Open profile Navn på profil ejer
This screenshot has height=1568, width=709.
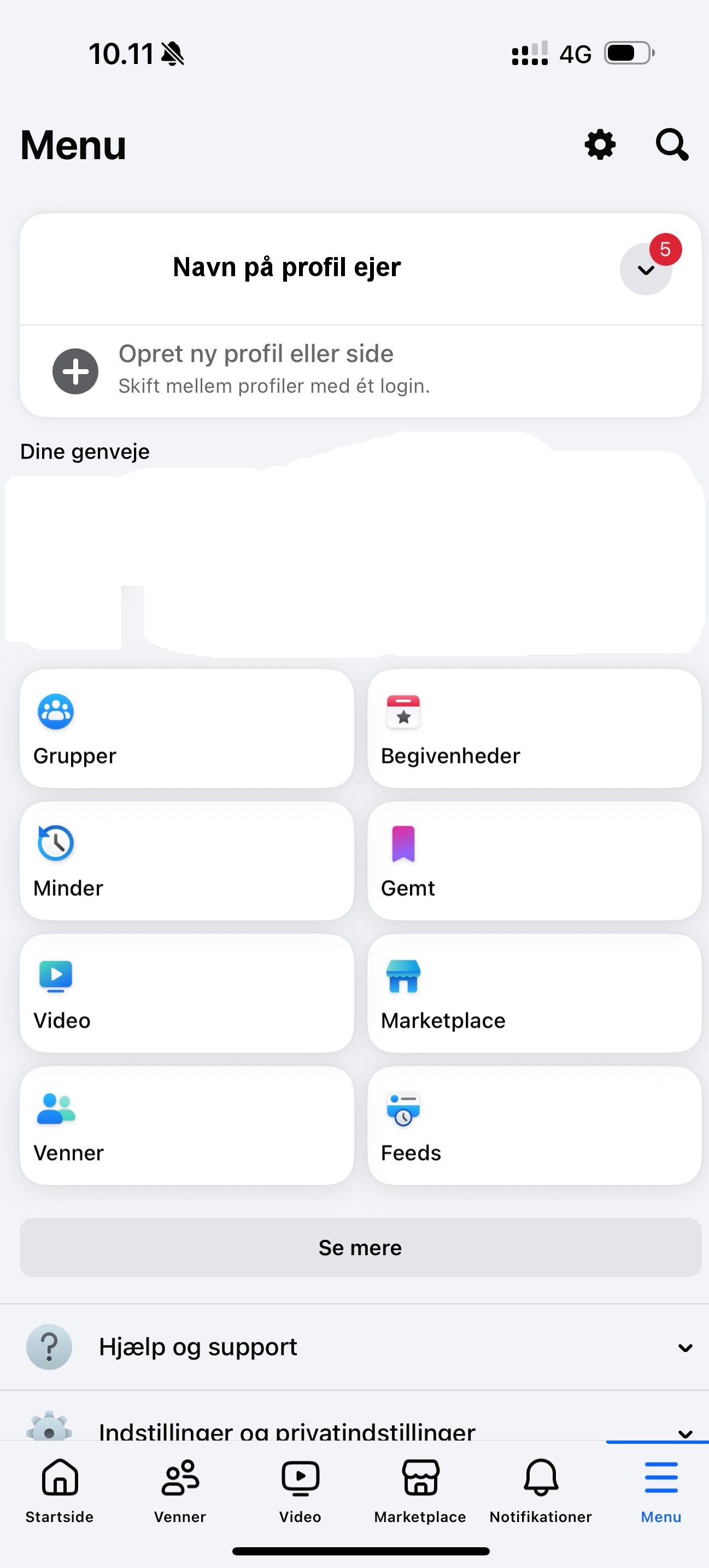point(286,268)
